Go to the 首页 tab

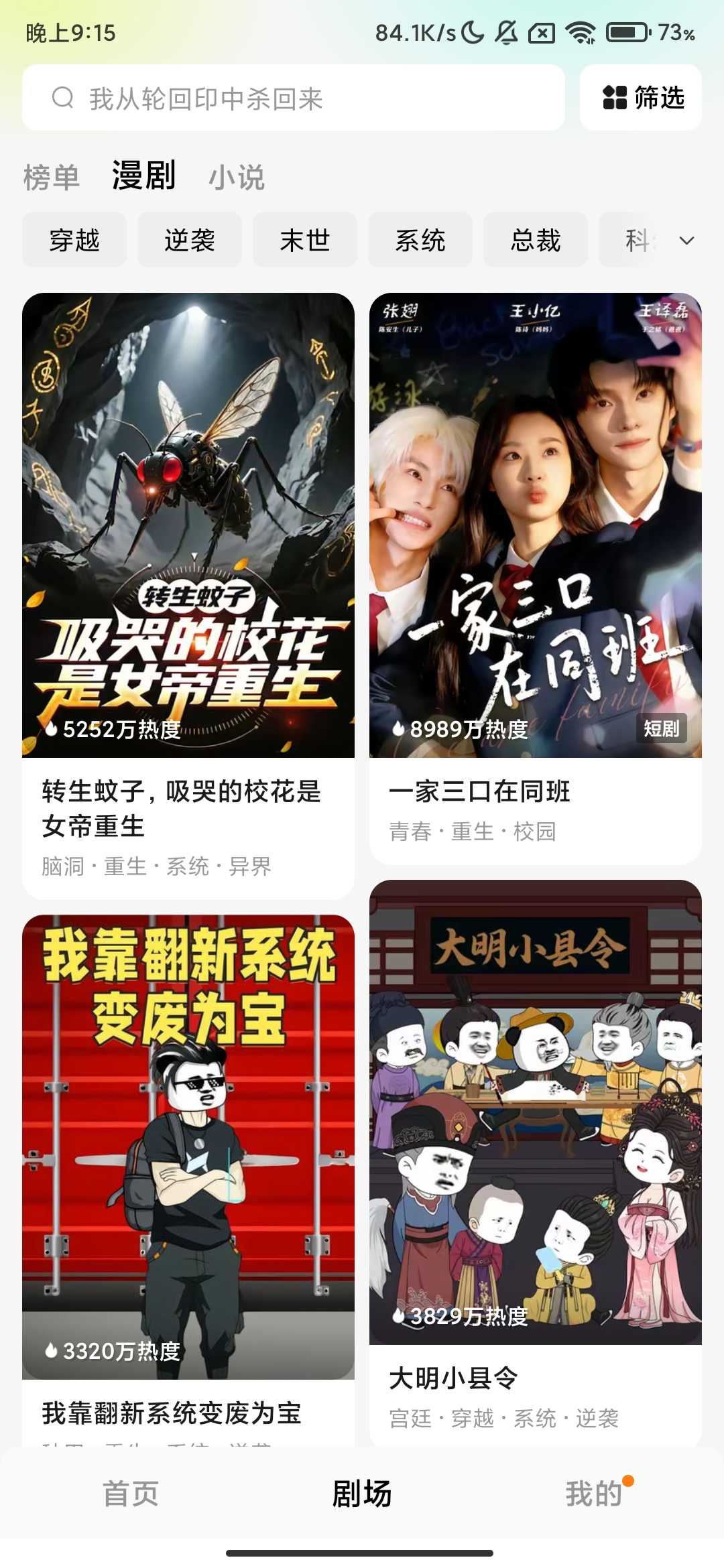tap(131, 1494)
